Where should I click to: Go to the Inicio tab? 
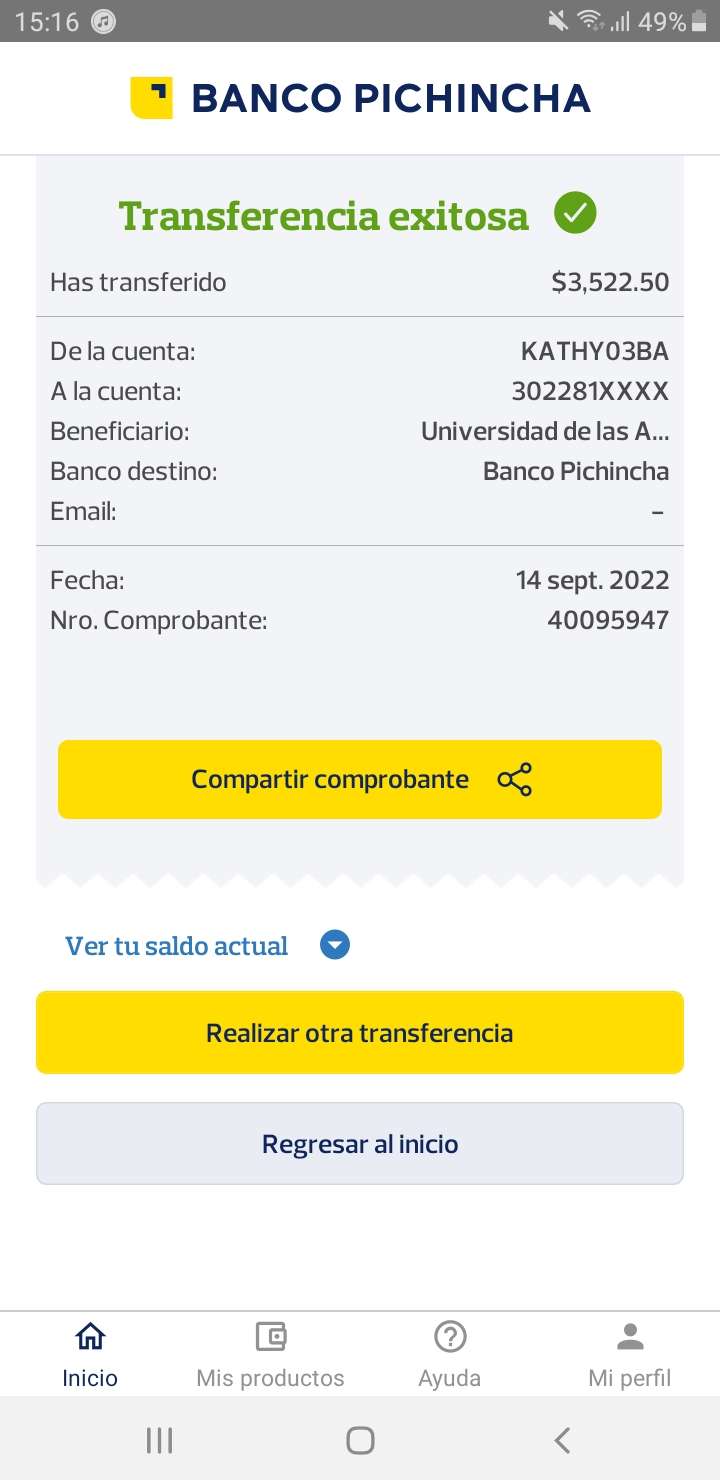tap(90, 1354)
